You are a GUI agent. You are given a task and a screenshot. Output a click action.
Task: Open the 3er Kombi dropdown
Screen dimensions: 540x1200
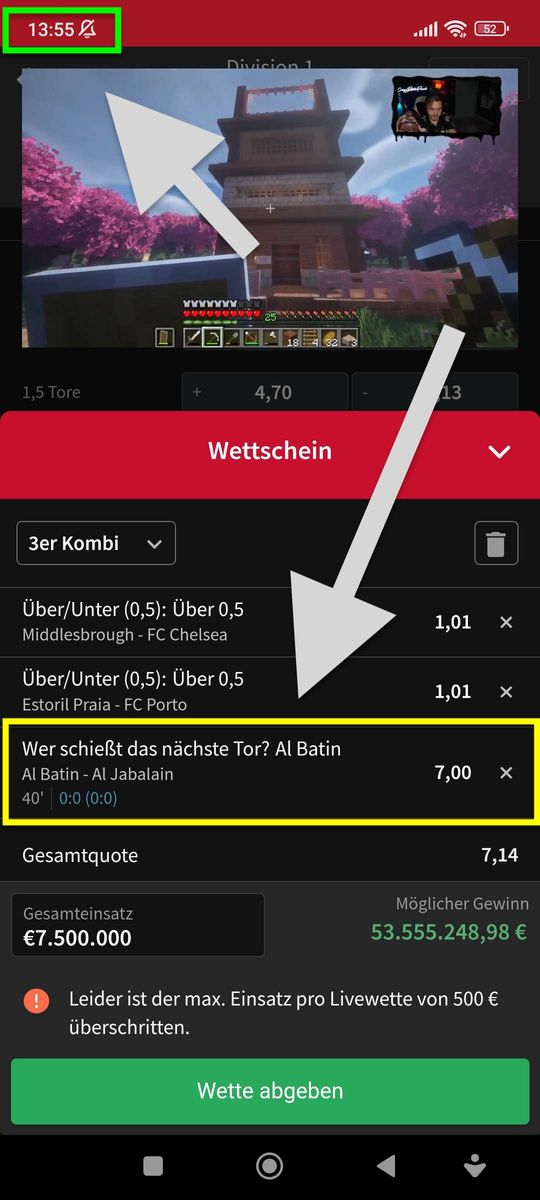pos(96,543)
